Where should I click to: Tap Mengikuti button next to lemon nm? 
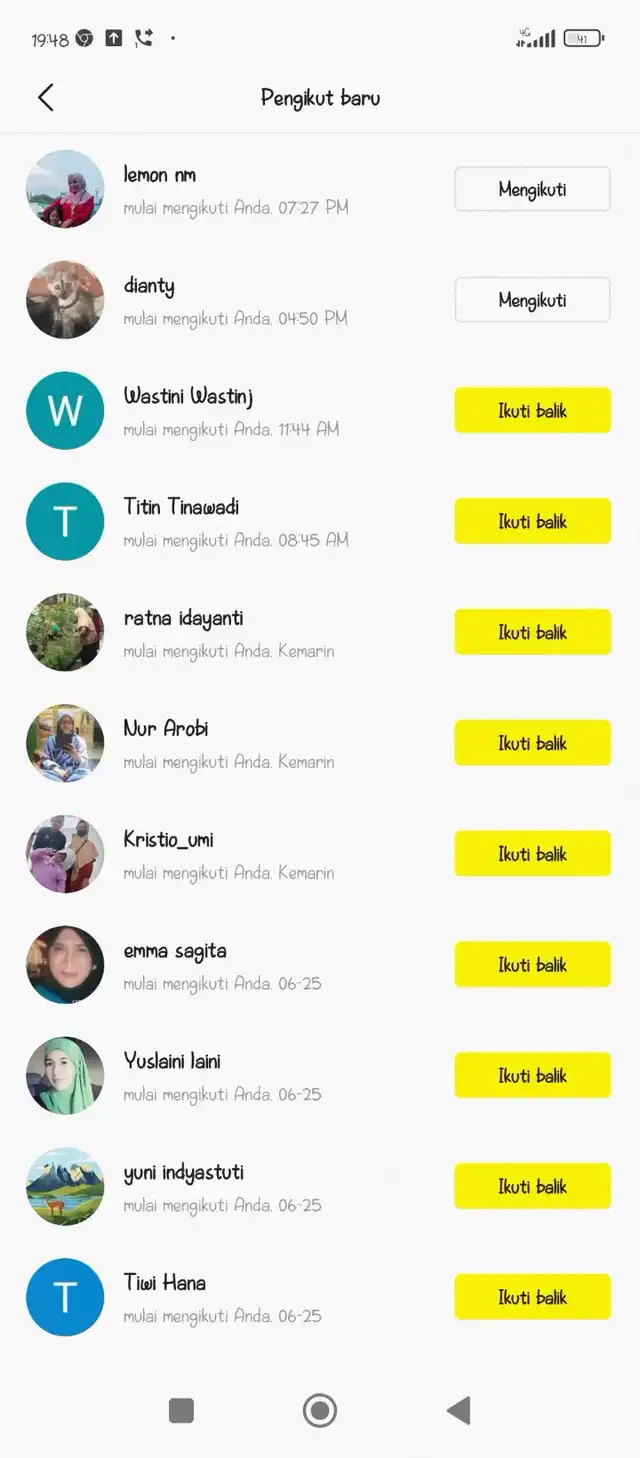tap(532, 189)
